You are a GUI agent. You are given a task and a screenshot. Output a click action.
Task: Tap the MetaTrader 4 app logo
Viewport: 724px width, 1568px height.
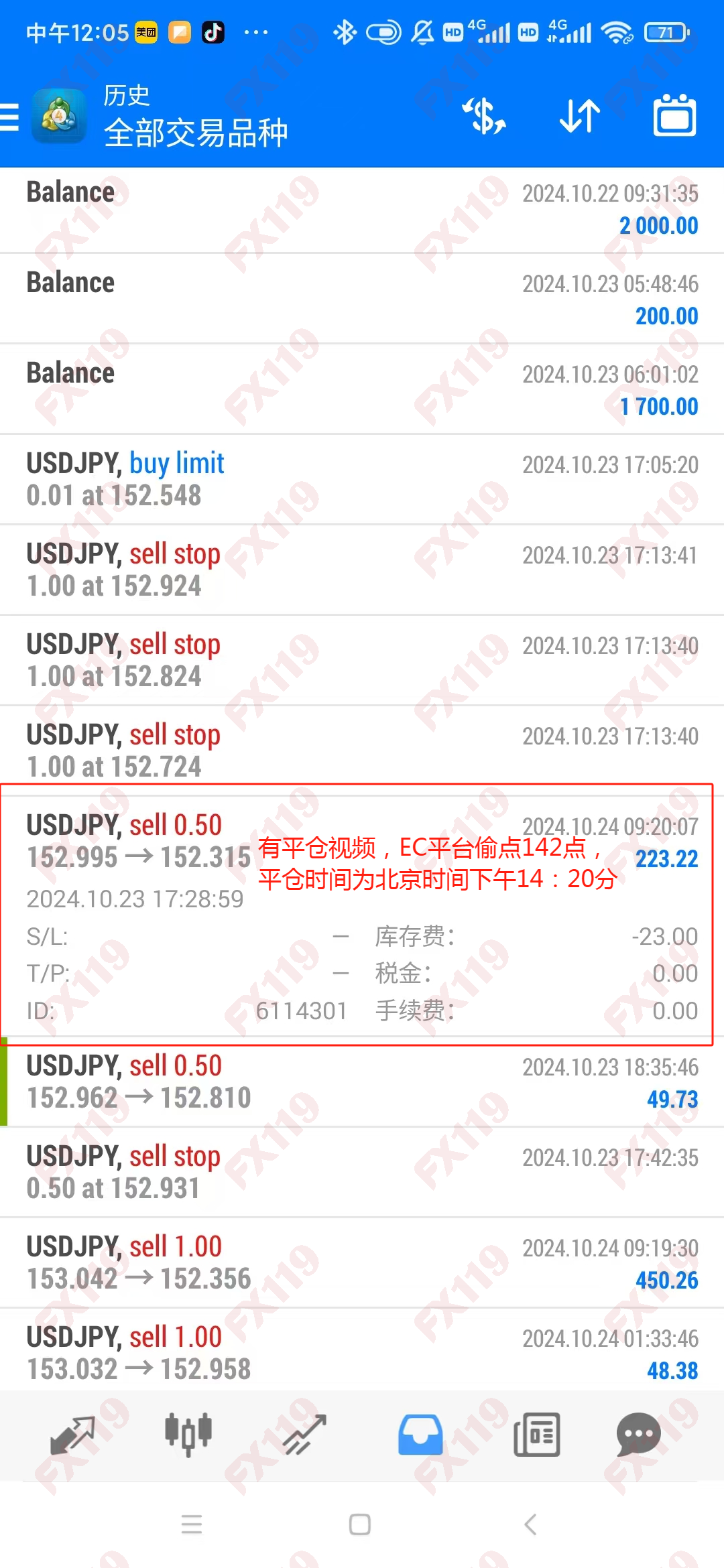point(58,115)
